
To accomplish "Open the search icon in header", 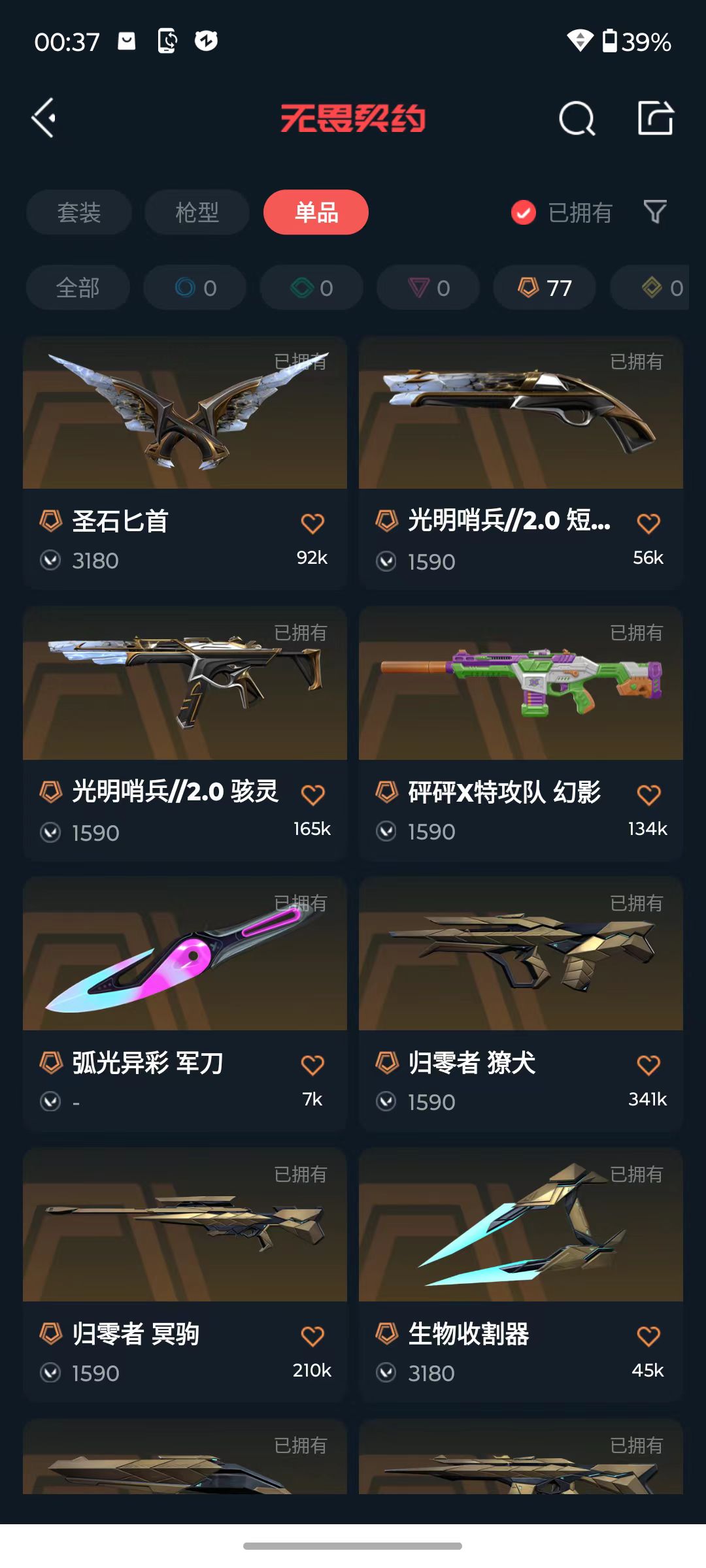I will pos(577,118).
